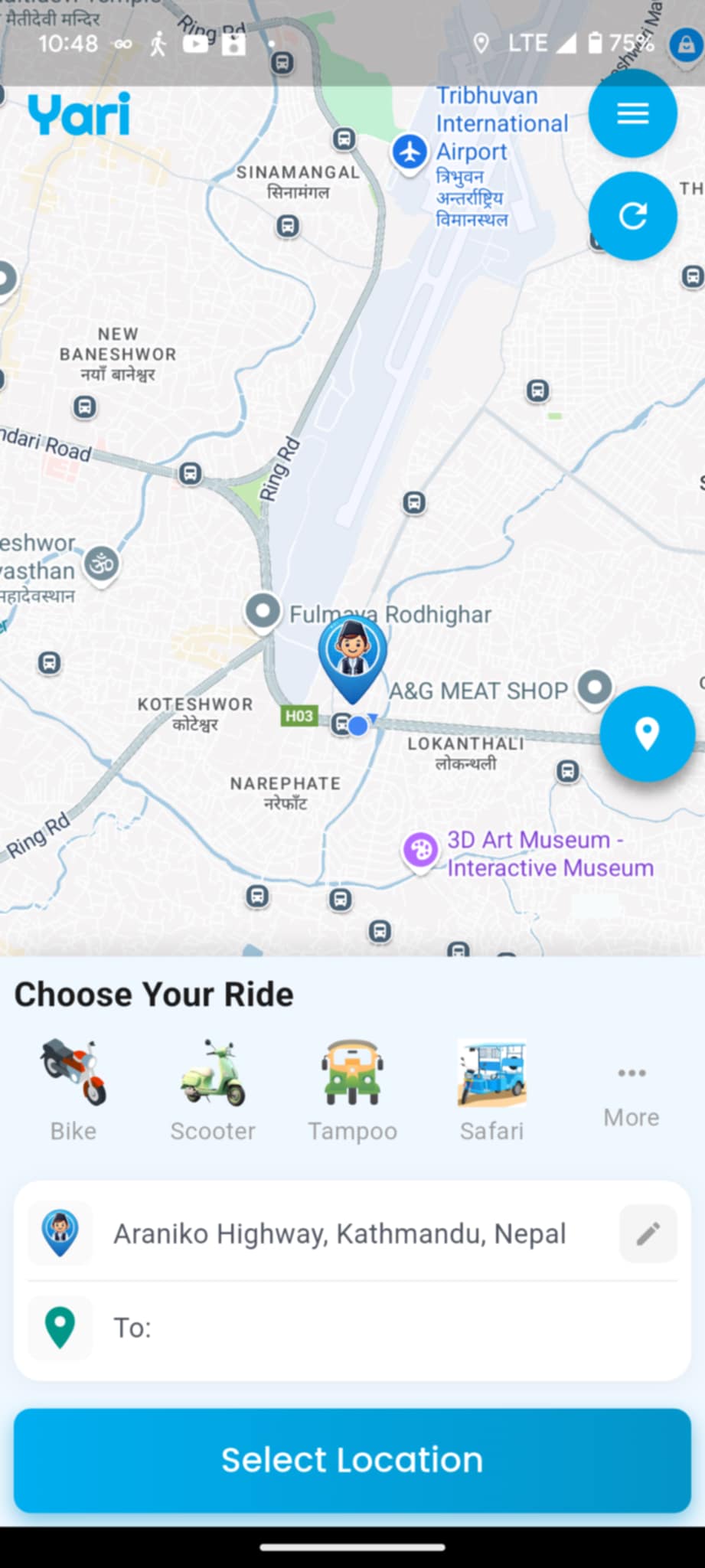Pick the Tampoo ride option

click(352, 1090)
